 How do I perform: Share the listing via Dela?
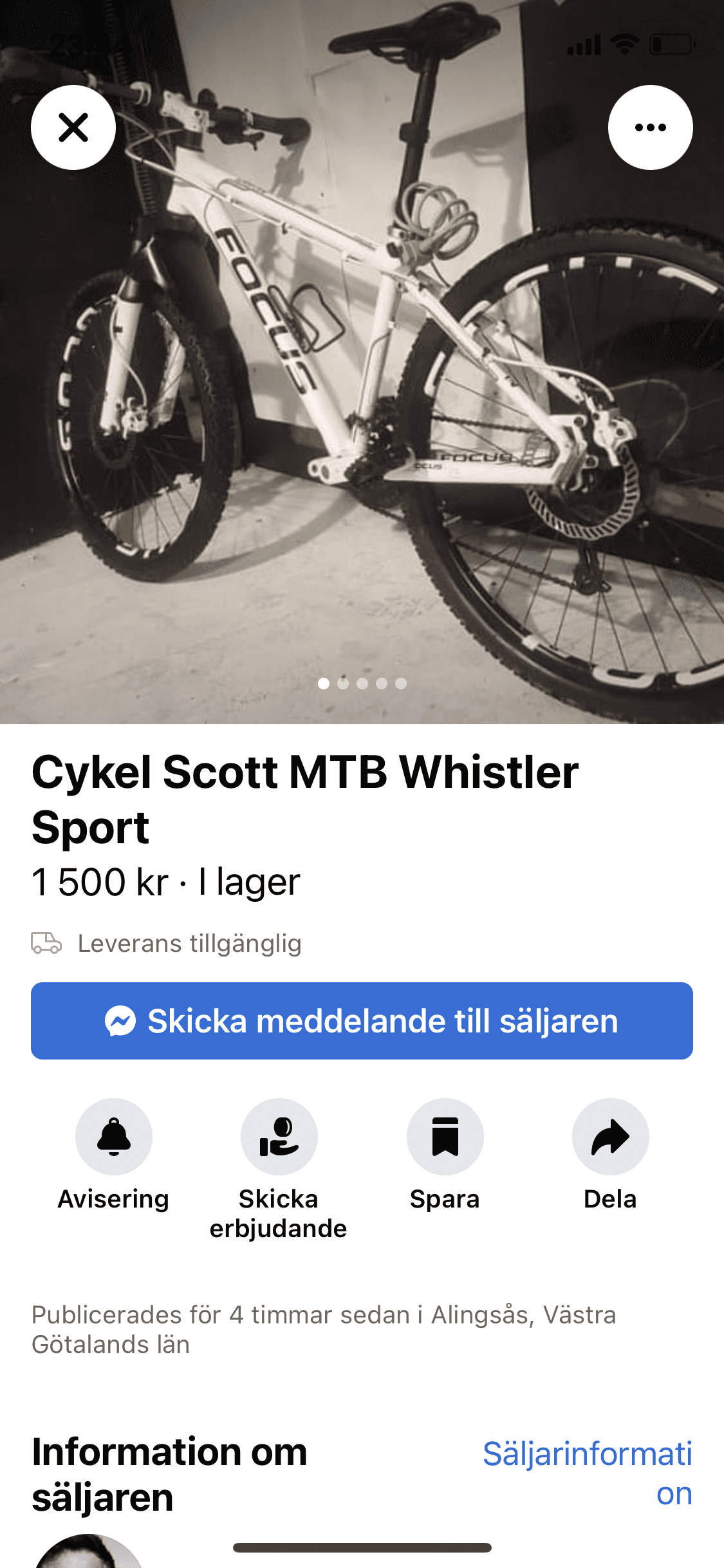pyautogui.click(x=610, y=1137)
